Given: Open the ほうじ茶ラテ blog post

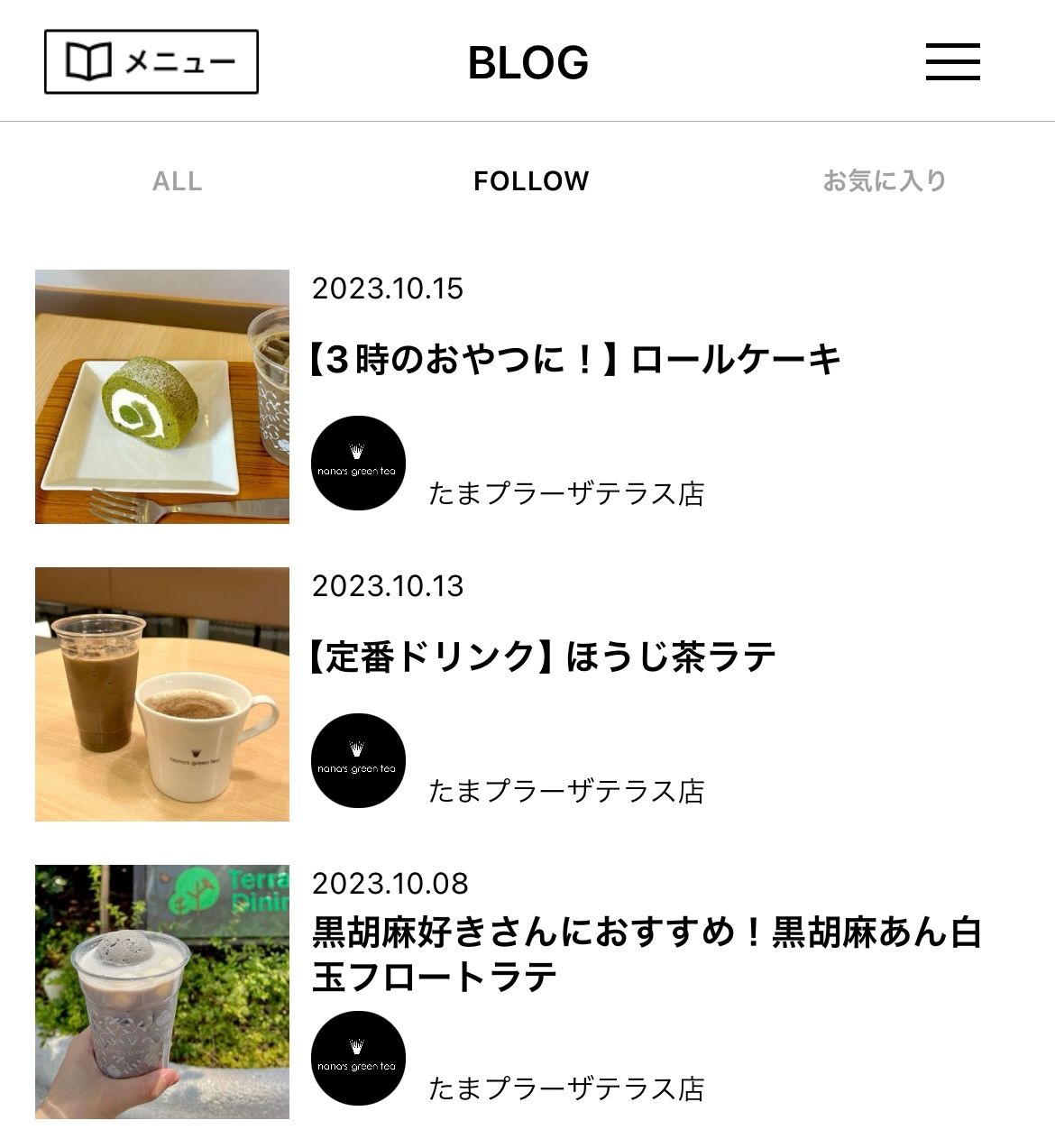Looking at the screenshot, I should pyautogui.click(x=543, y=657).
